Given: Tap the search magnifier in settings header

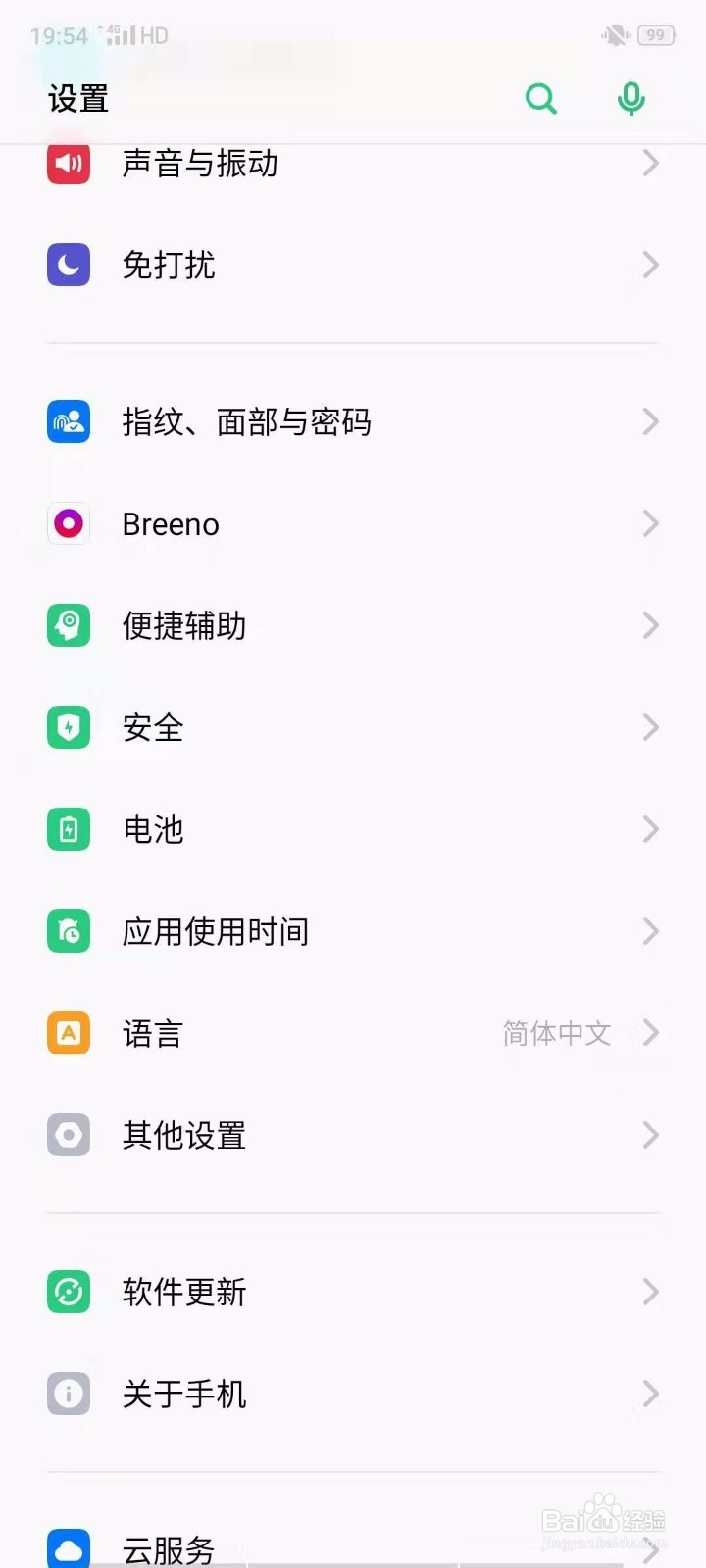Looking at the screenshot, I should 541,99.
